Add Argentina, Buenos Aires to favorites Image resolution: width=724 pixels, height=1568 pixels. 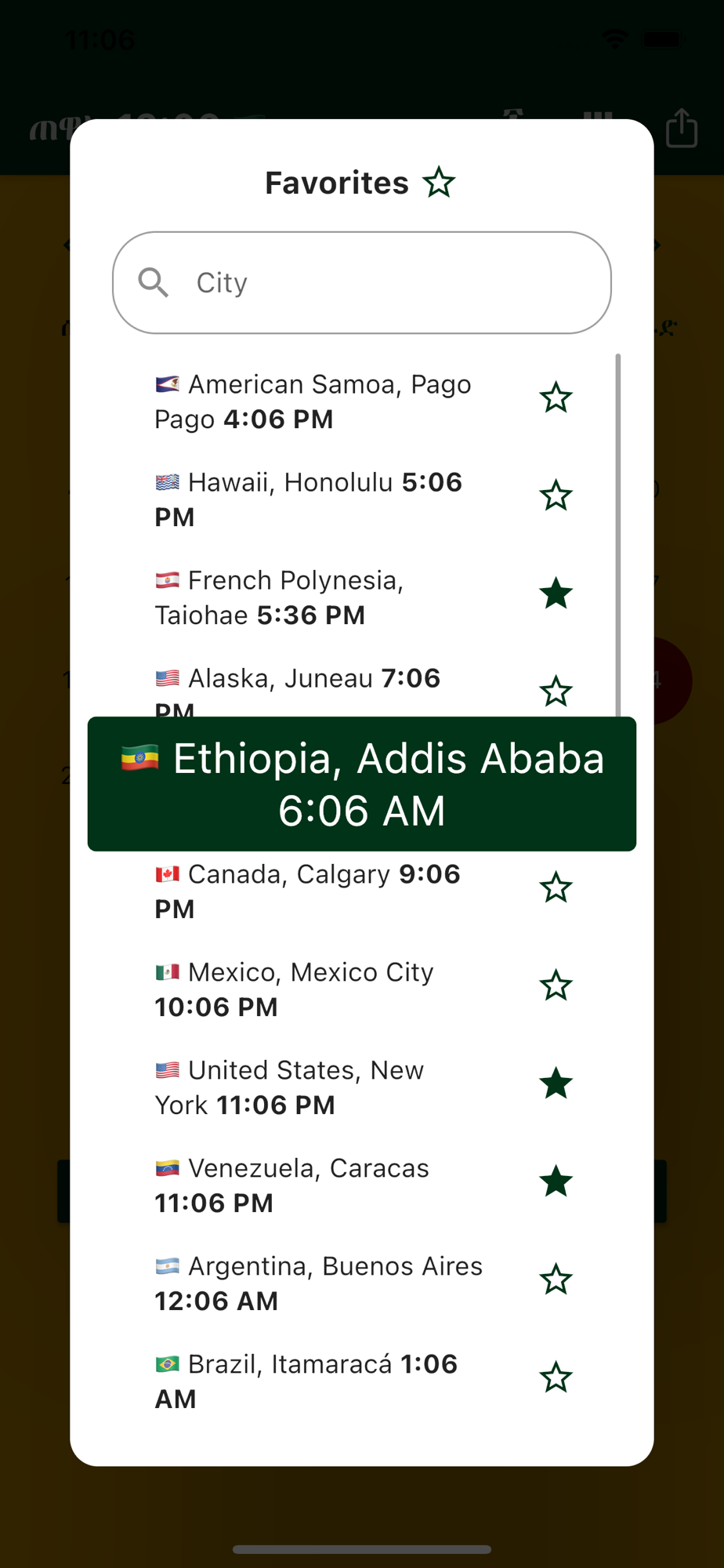coord(556,1280)
